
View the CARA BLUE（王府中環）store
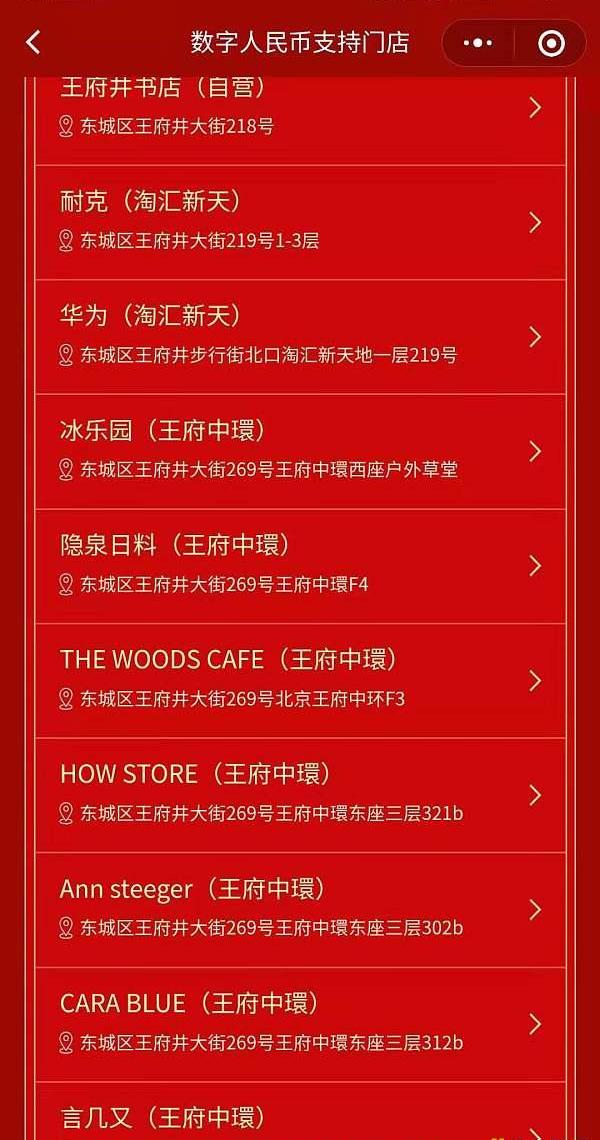[300, 1024]
